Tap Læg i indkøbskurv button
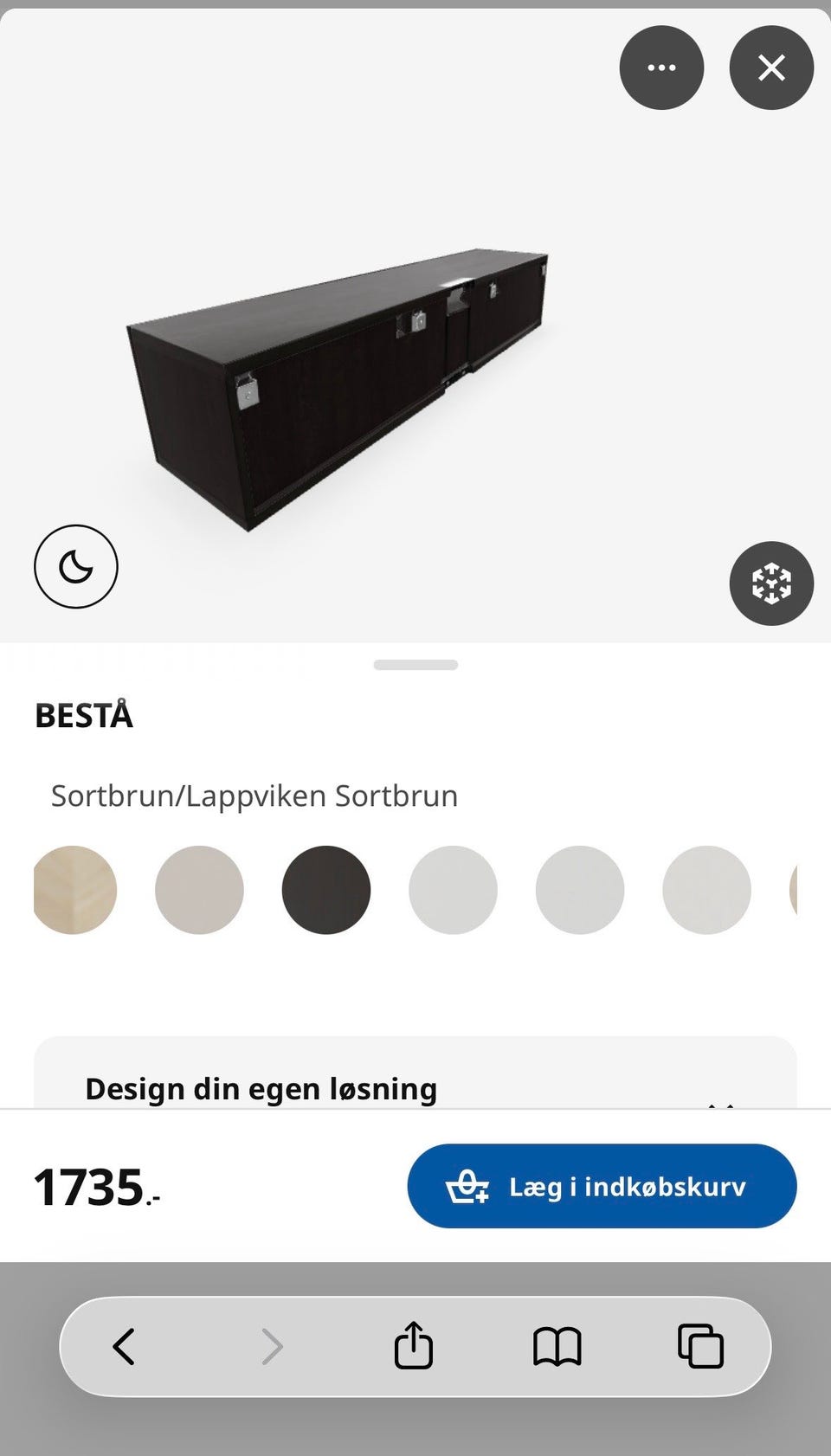Viewport: 831px width, 1456px height. tap(602, 1186)
